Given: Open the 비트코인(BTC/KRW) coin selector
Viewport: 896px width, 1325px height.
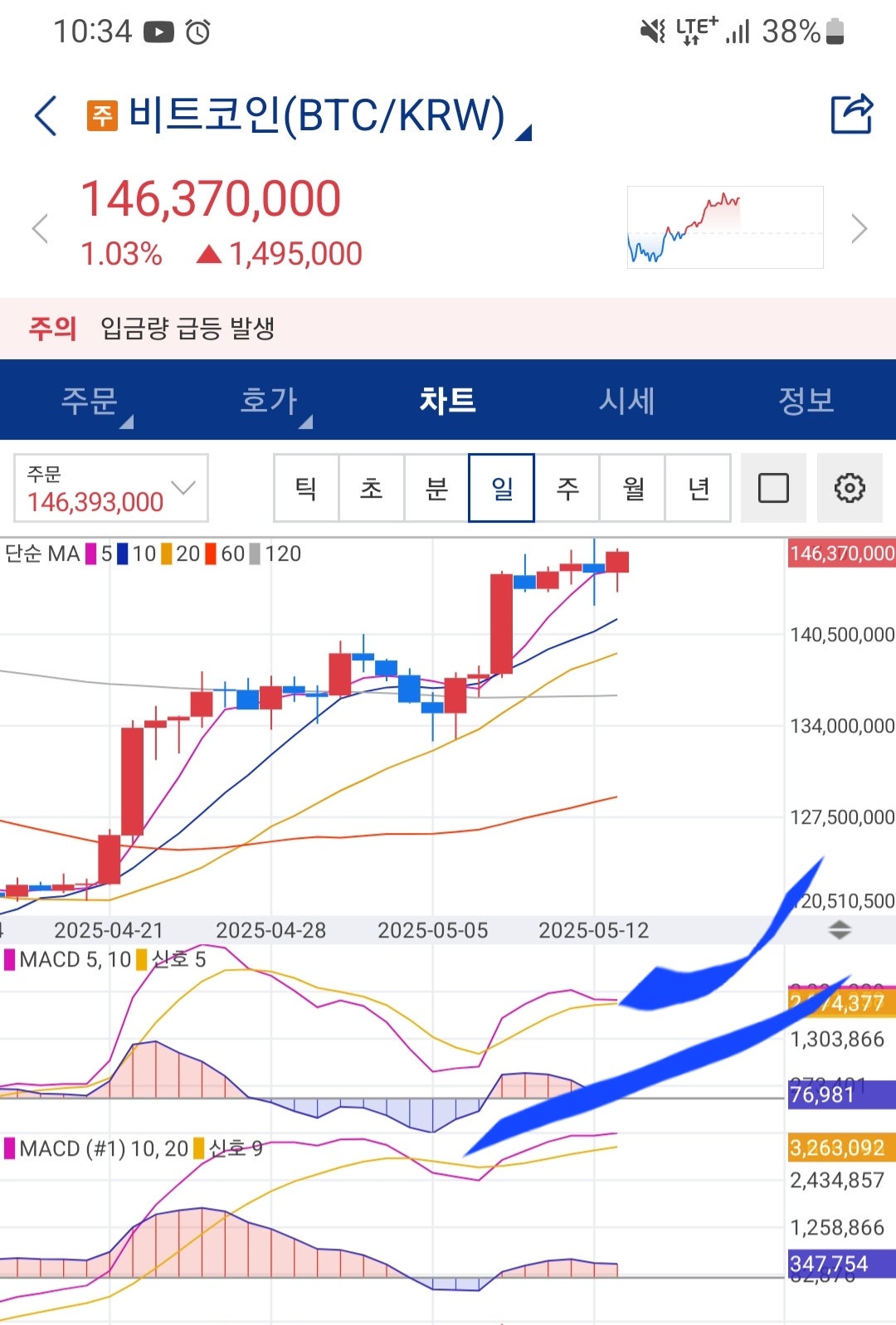Looking at the screenshot, I should point(315,115).
